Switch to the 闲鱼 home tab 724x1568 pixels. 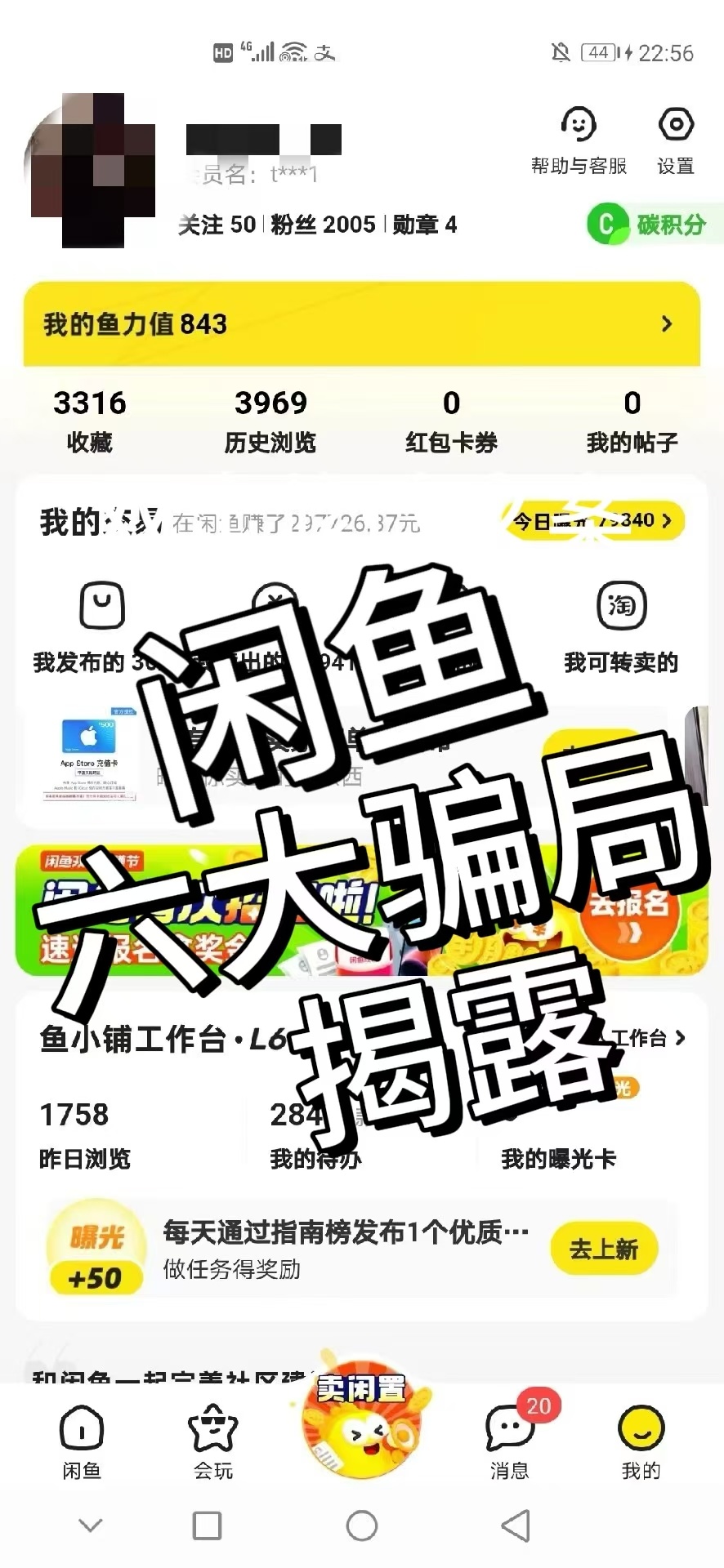(x=82, y=1442)
